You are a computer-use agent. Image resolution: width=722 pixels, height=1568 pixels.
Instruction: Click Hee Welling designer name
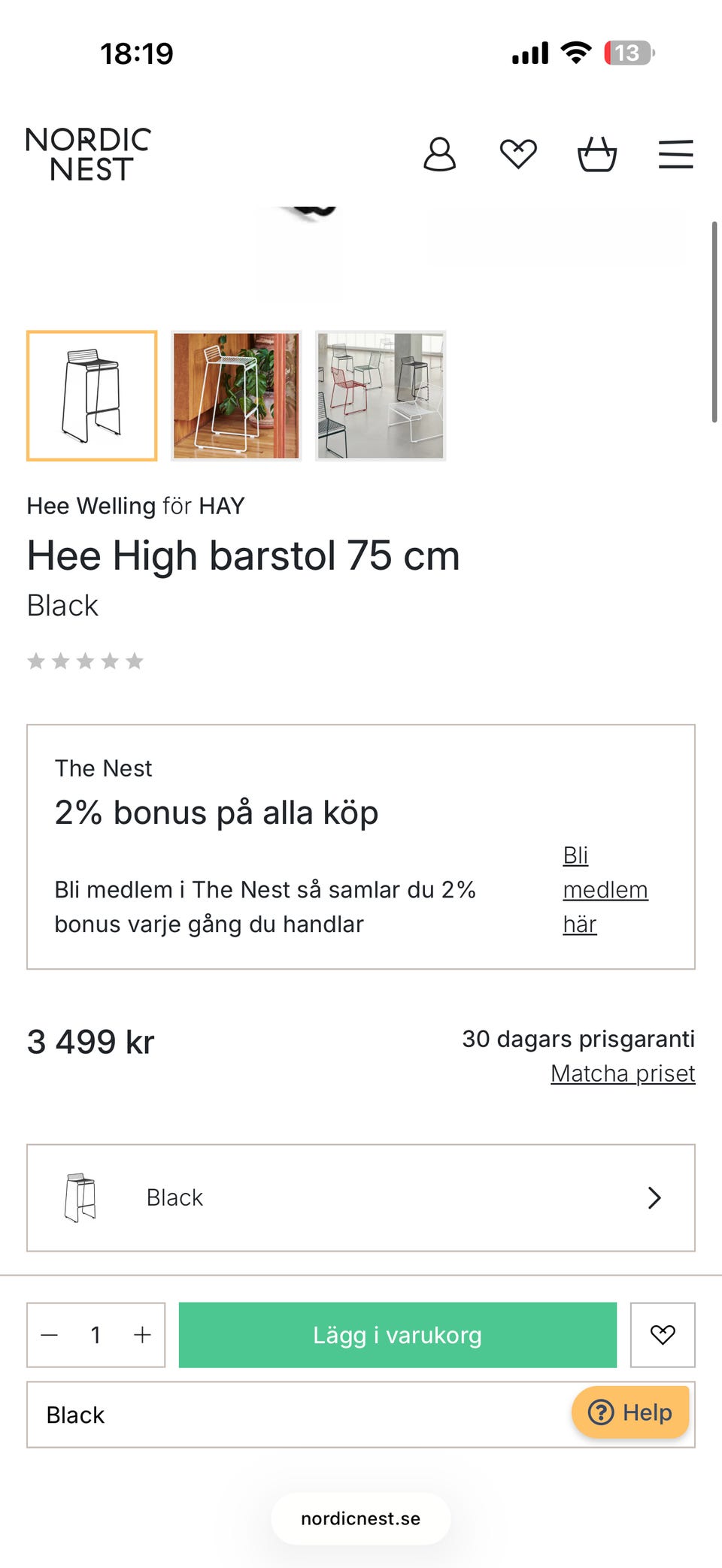coord(92,506)
